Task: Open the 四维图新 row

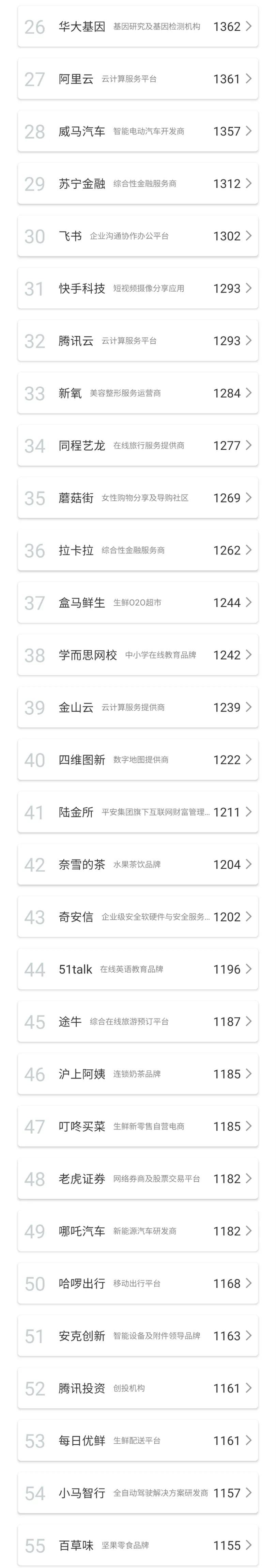Action: [138, 760]
